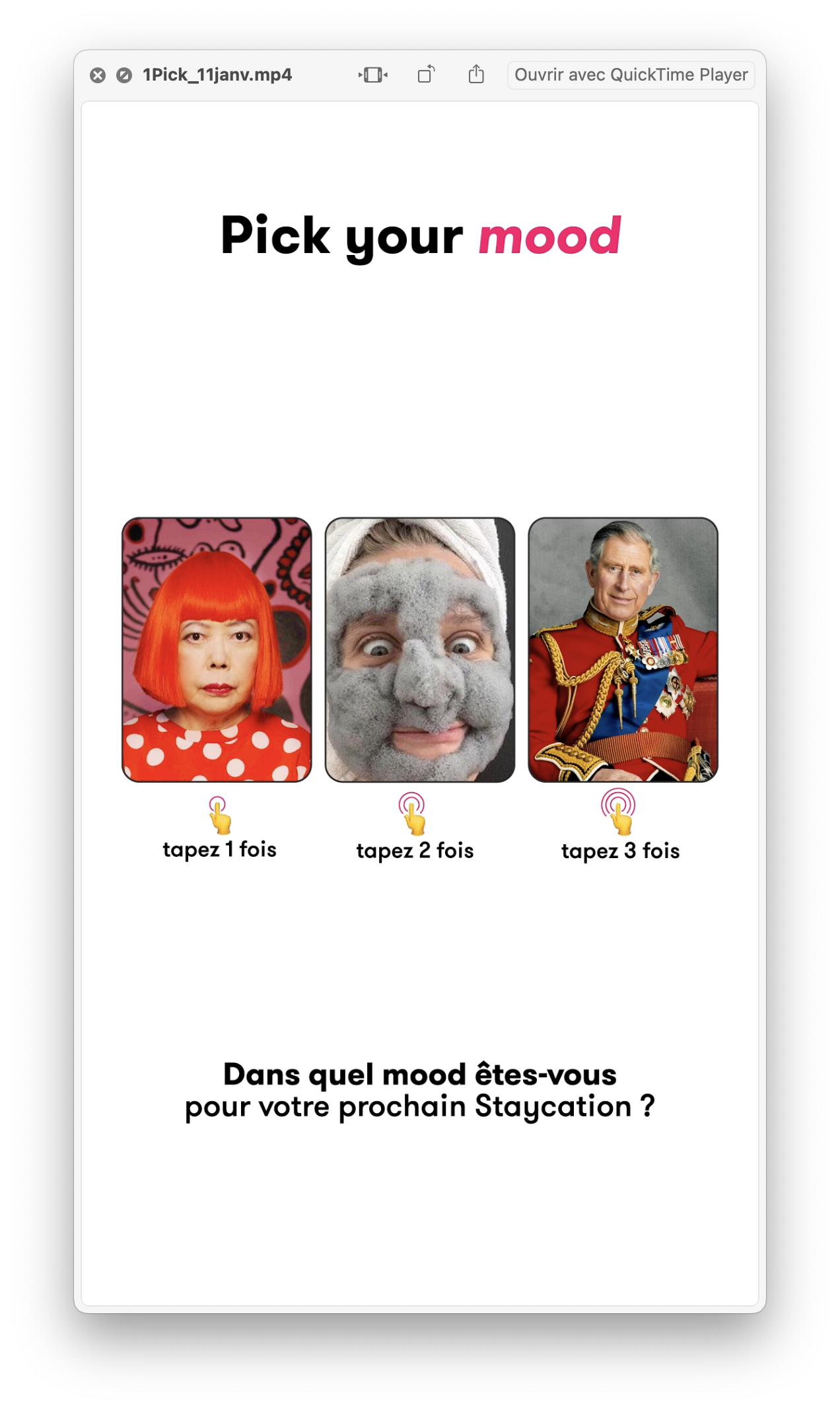This screenshot has height=1411, width=840.
Task: Share the 1Pick_11janv.mp4 file
Action: pyautogui.click(x=476, y=75)
